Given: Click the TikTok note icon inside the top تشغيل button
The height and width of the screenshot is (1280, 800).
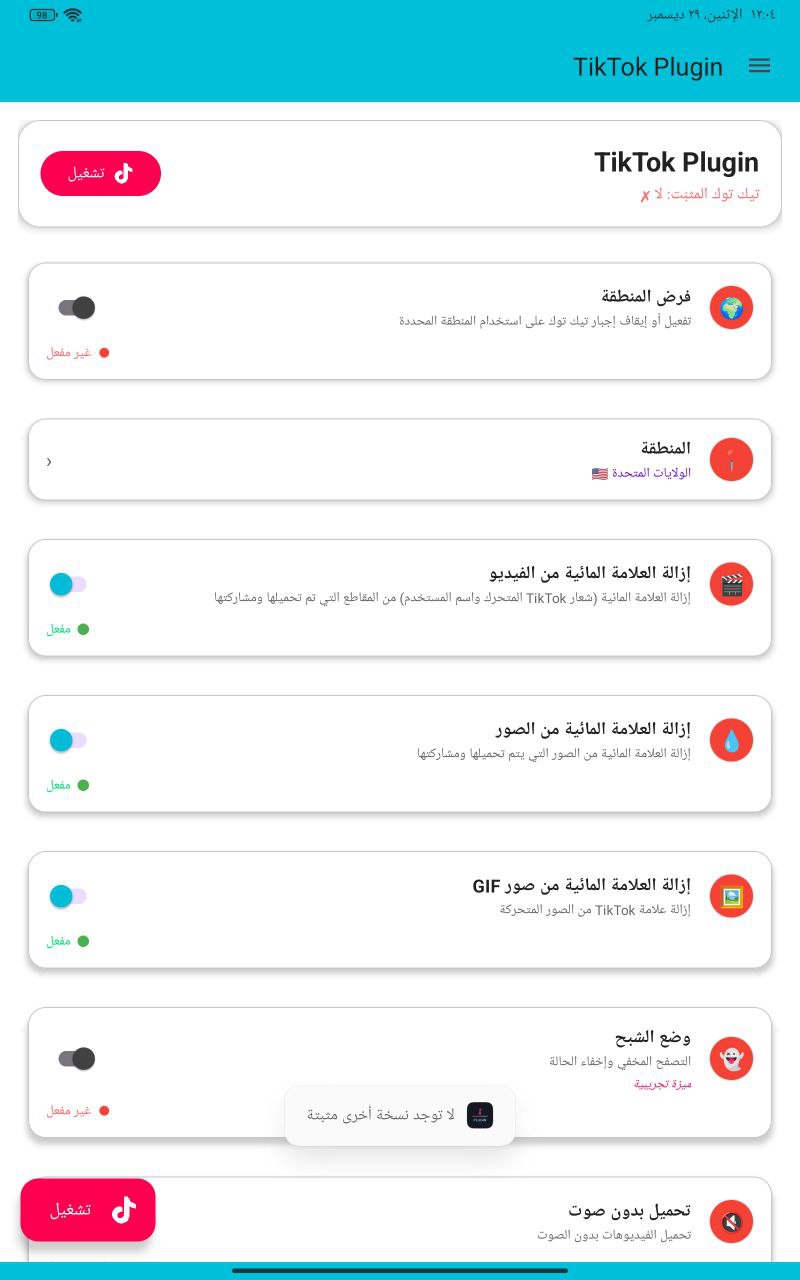Looking at the screenshot, I should (124, 173).
